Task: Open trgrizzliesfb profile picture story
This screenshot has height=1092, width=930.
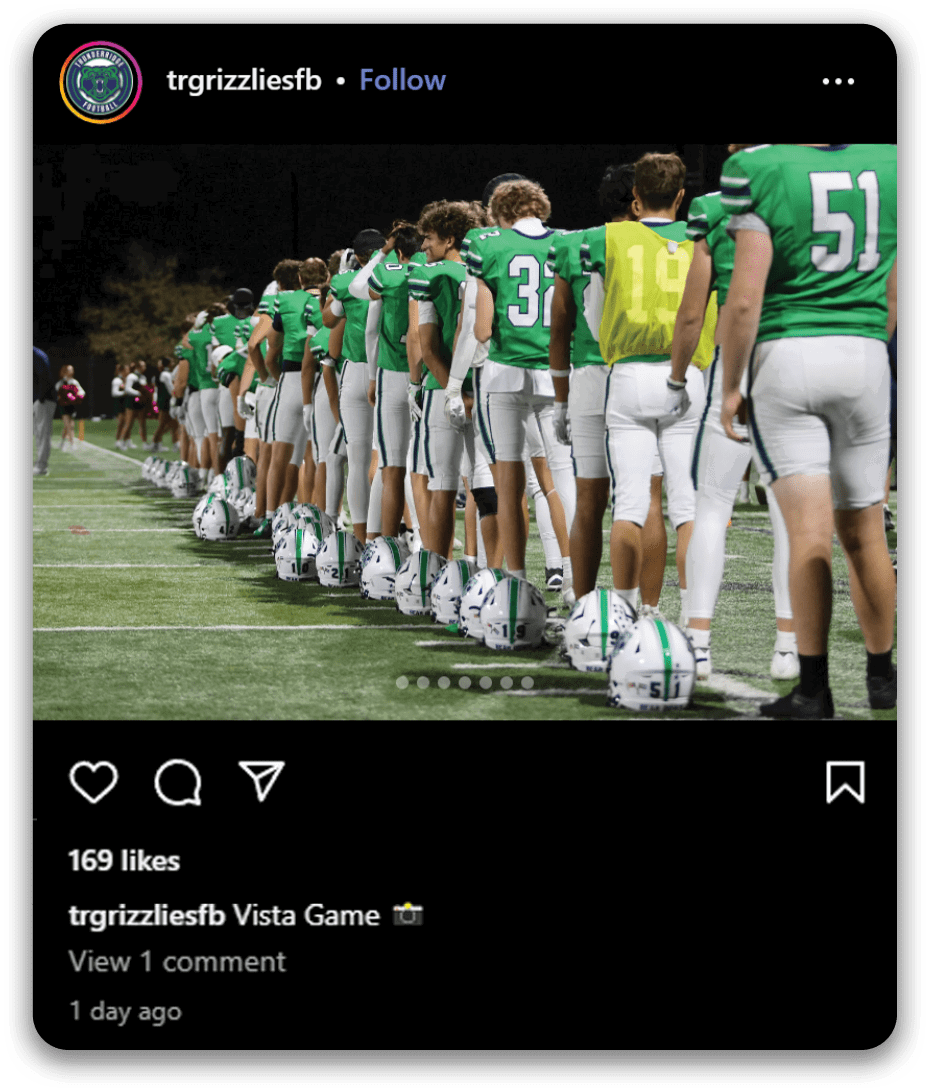Action: 100,82
